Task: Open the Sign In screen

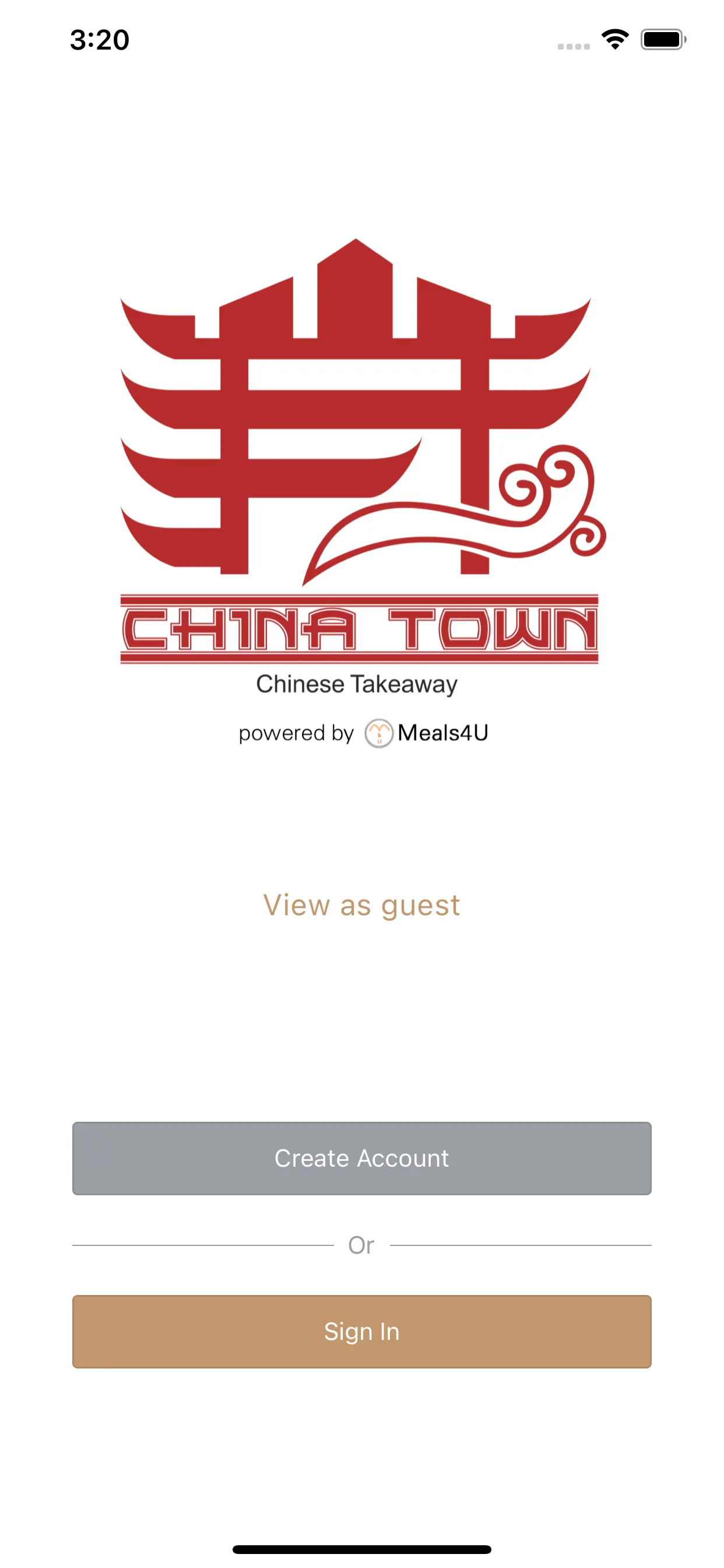Action: 361,1332
